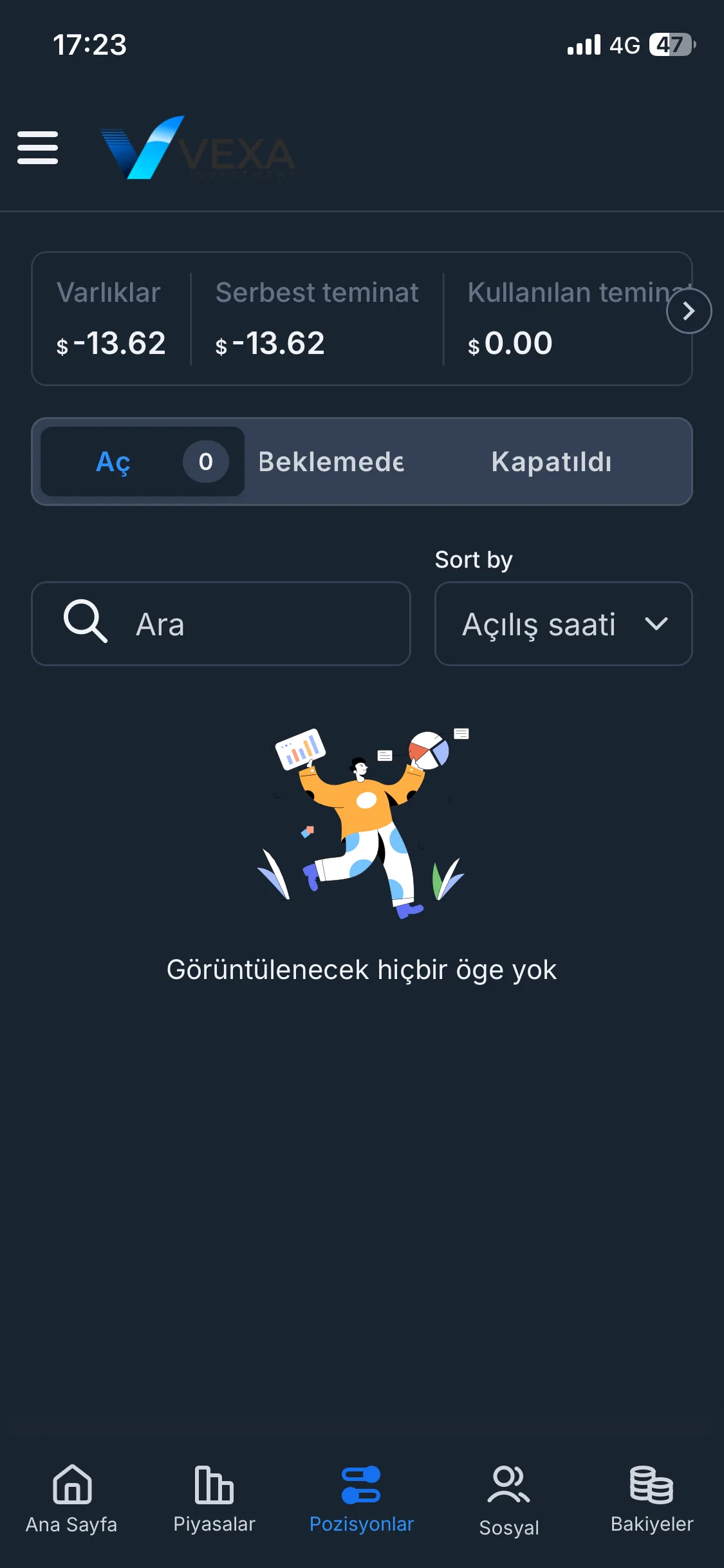
Task: Expand sort options via chevron
Action: [656, 624]
